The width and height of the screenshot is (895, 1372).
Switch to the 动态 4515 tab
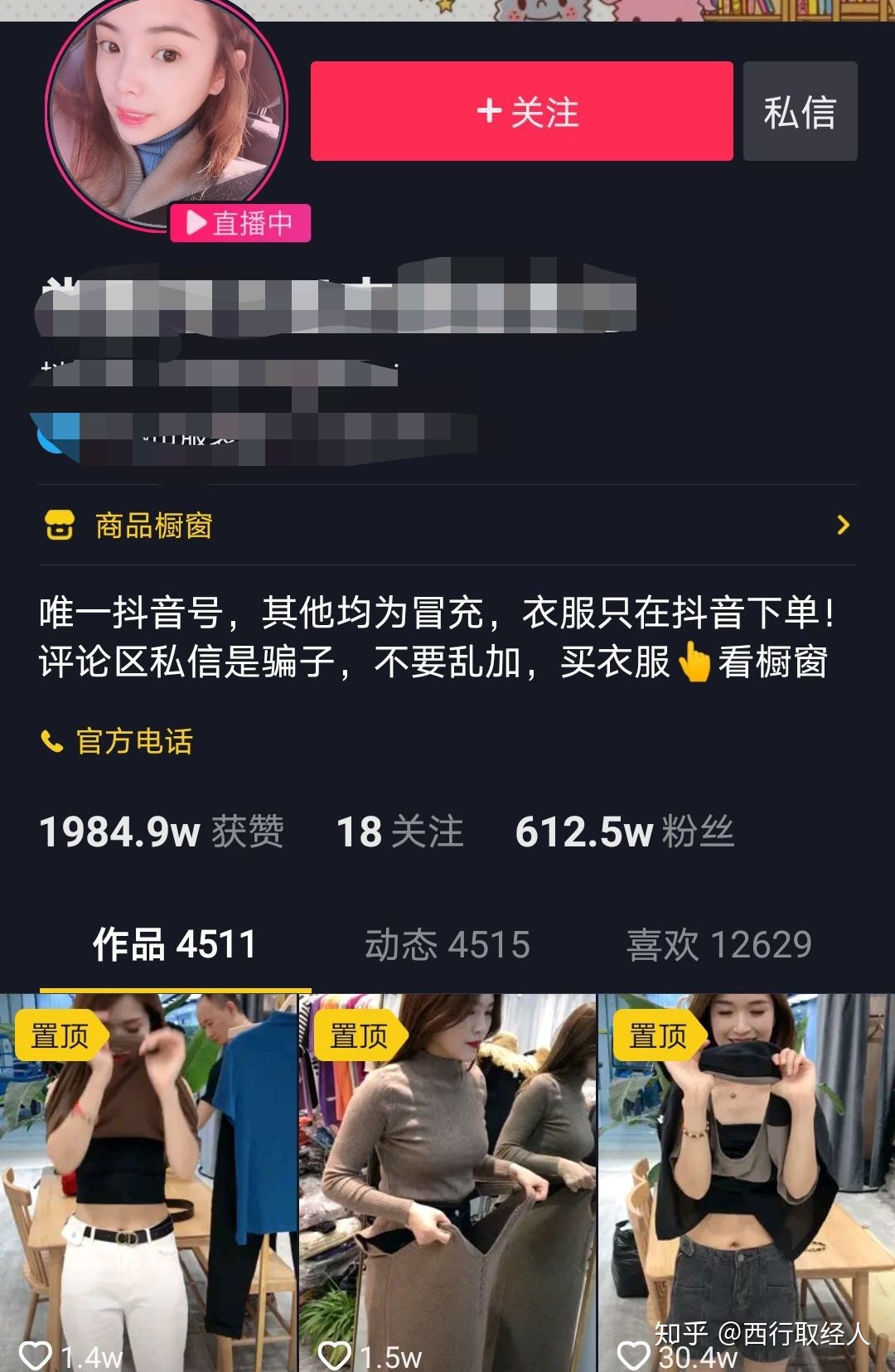pyautogui.click(x=447, y=945)
